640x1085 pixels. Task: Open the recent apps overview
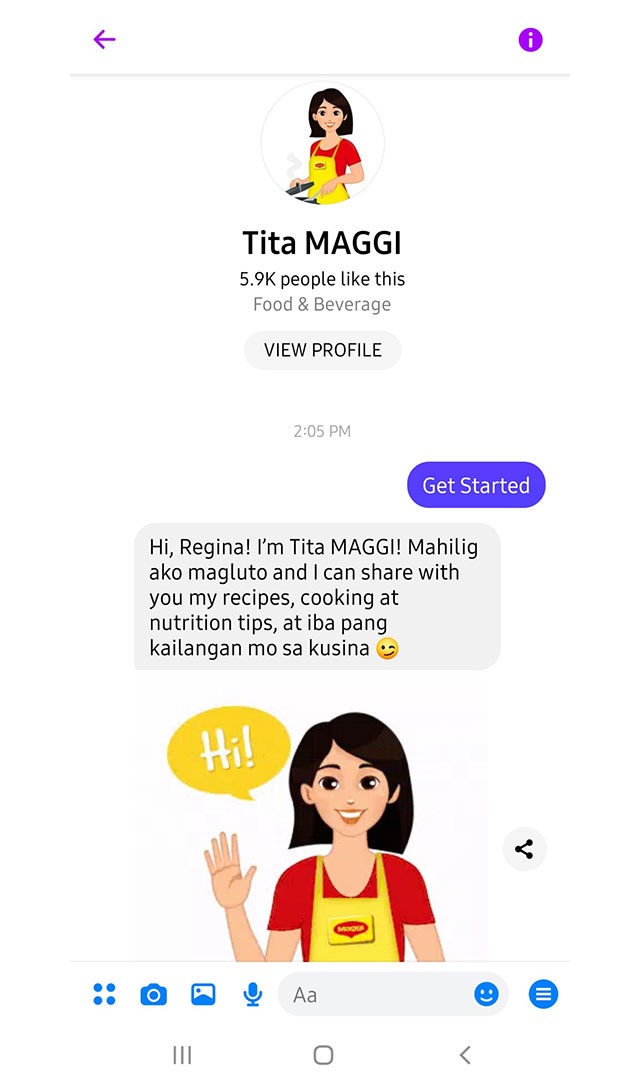182,1055
